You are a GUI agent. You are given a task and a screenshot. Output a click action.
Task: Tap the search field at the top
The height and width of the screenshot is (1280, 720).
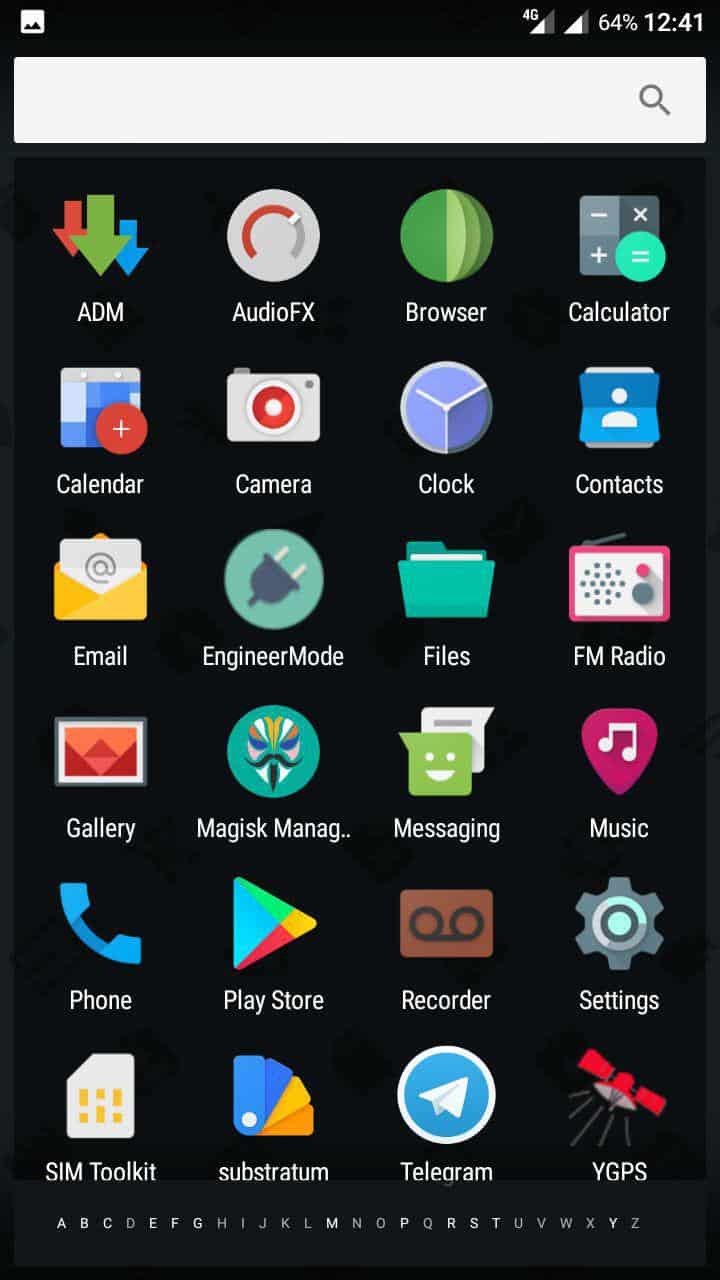tap(320, 100)
